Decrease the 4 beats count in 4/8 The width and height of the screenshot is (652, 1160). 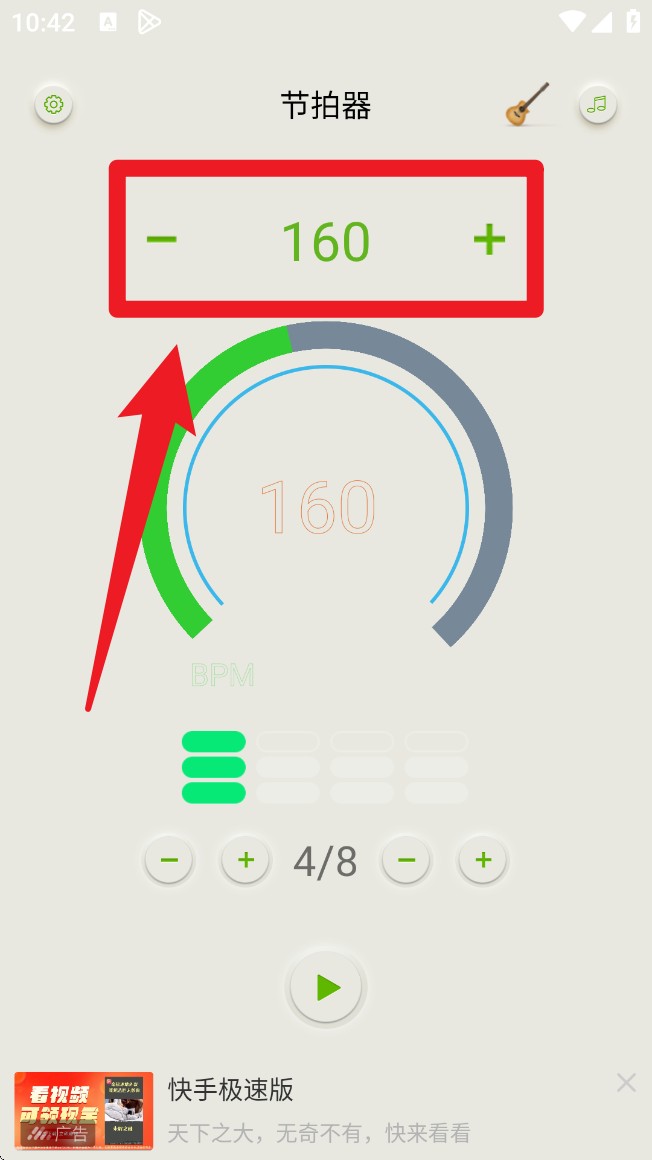169,860
